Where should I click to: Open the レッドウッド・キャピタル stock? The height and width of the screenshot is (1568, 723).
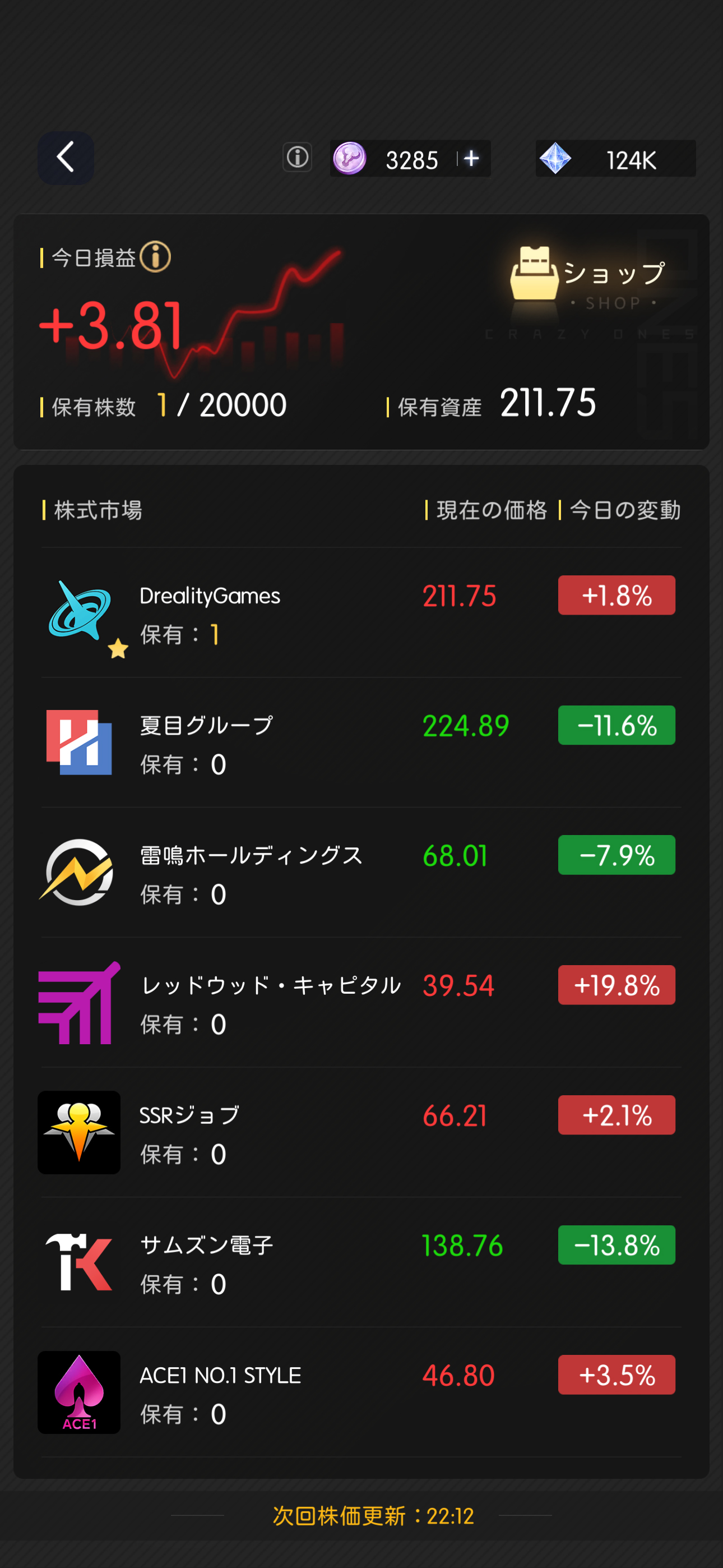(361, 1003)
